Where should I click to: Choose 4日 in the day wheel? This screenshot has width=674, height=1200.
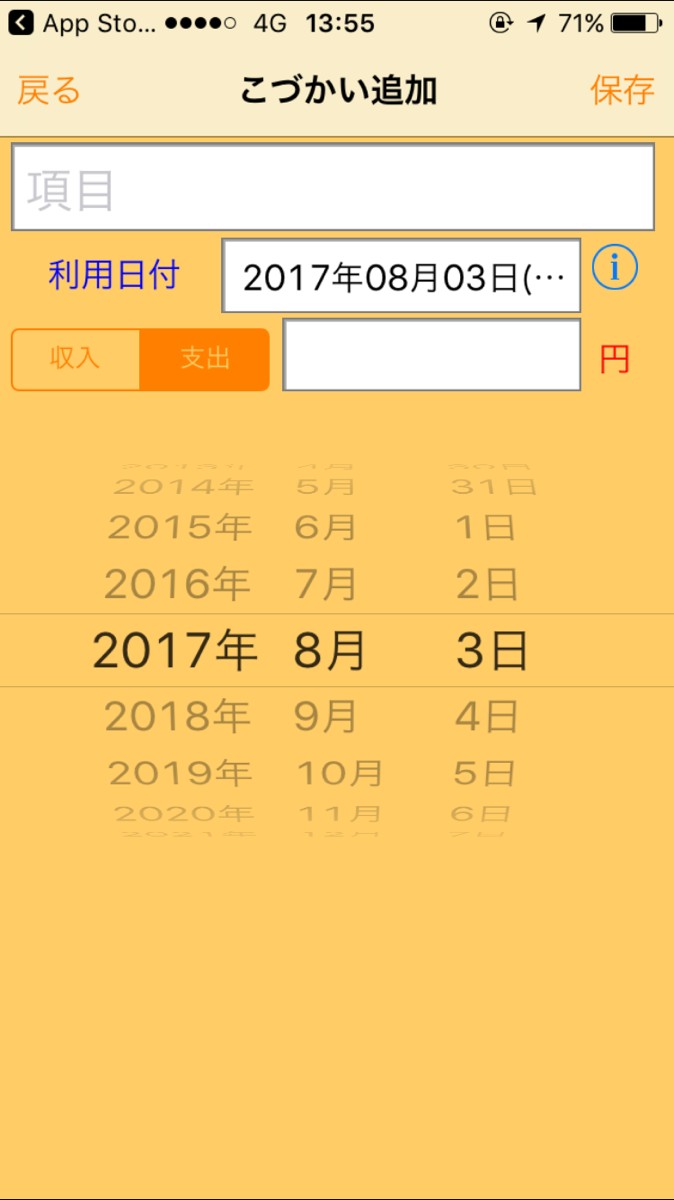click(x=487, y=716)
